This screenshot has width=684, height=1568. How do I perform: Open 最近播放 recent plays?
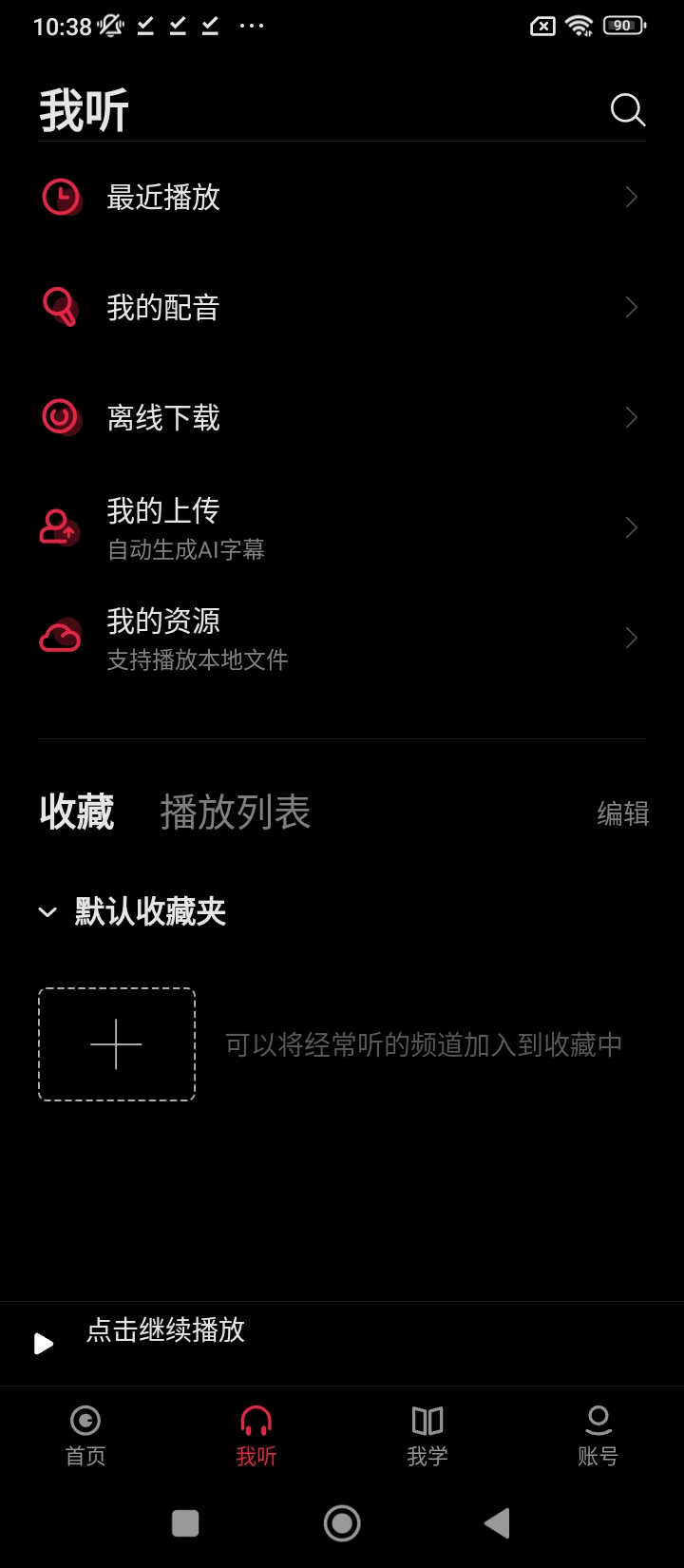point(342,198)
